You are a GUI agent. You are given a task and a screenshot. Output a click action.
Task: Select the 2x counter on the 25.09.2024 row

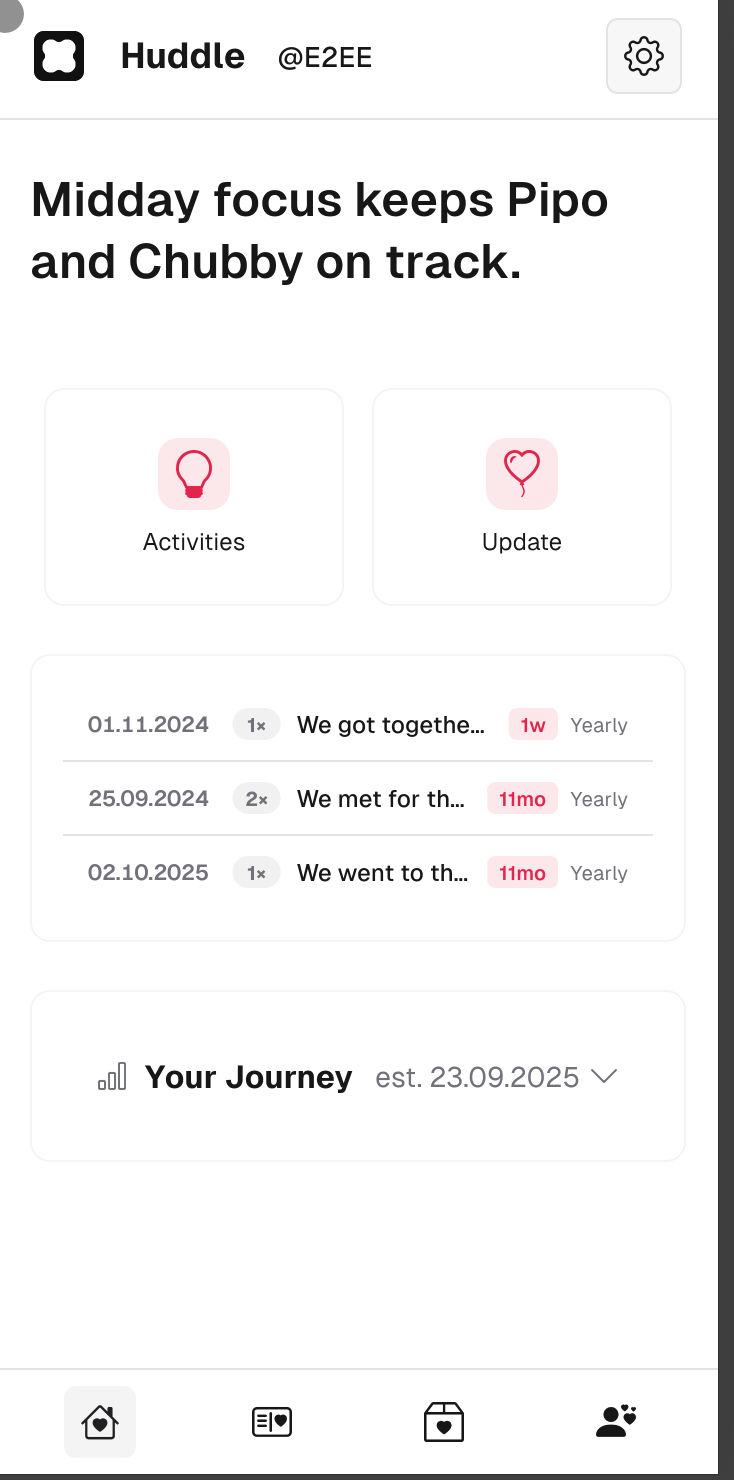[255, 799]
